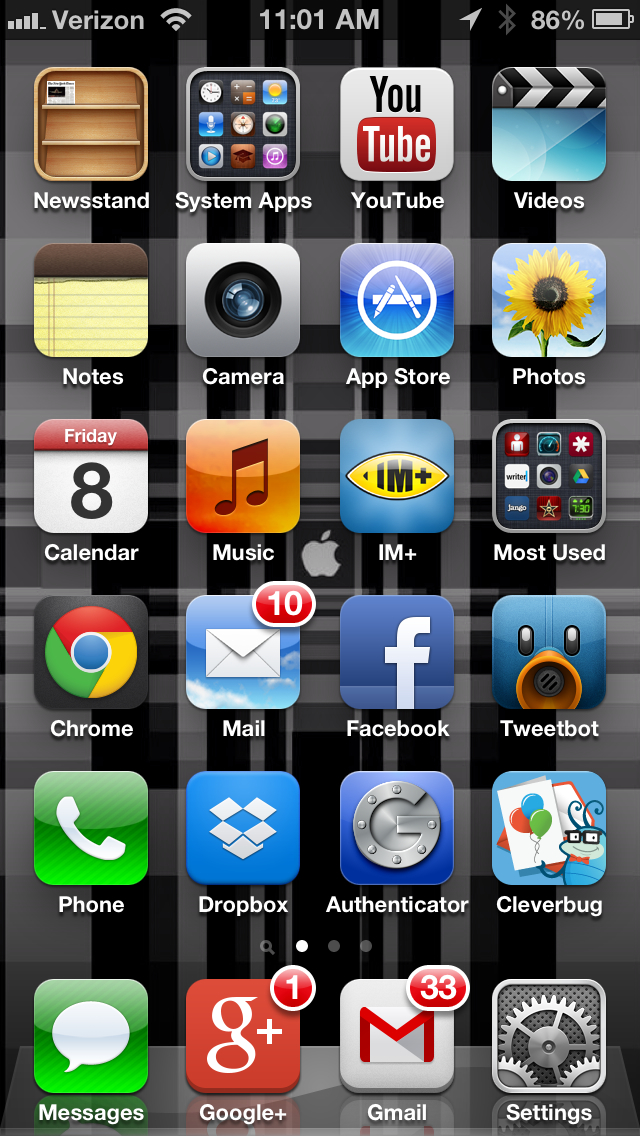The image size is (640, 1136).
Task: Launch the Music app
Action: pyautogui.click(x=243, y=476)
